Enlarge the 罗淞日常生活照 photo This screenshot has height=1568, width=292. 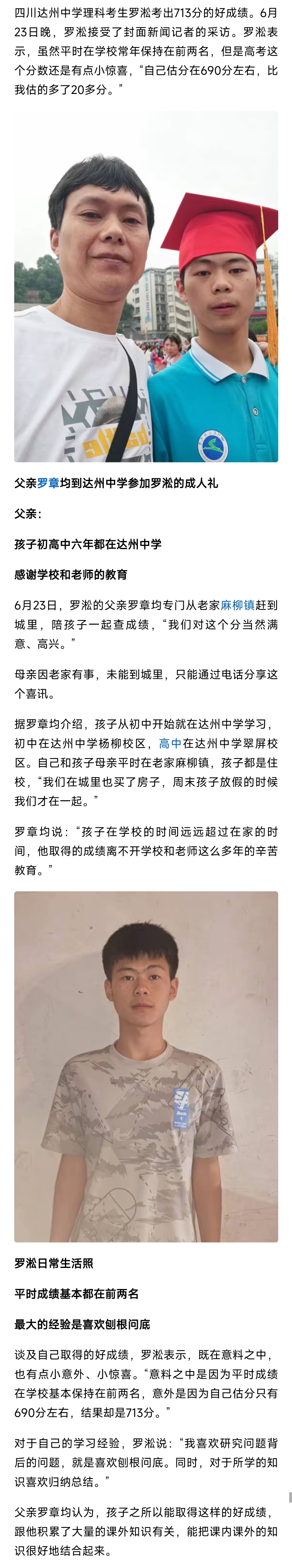click(146, 1066)
